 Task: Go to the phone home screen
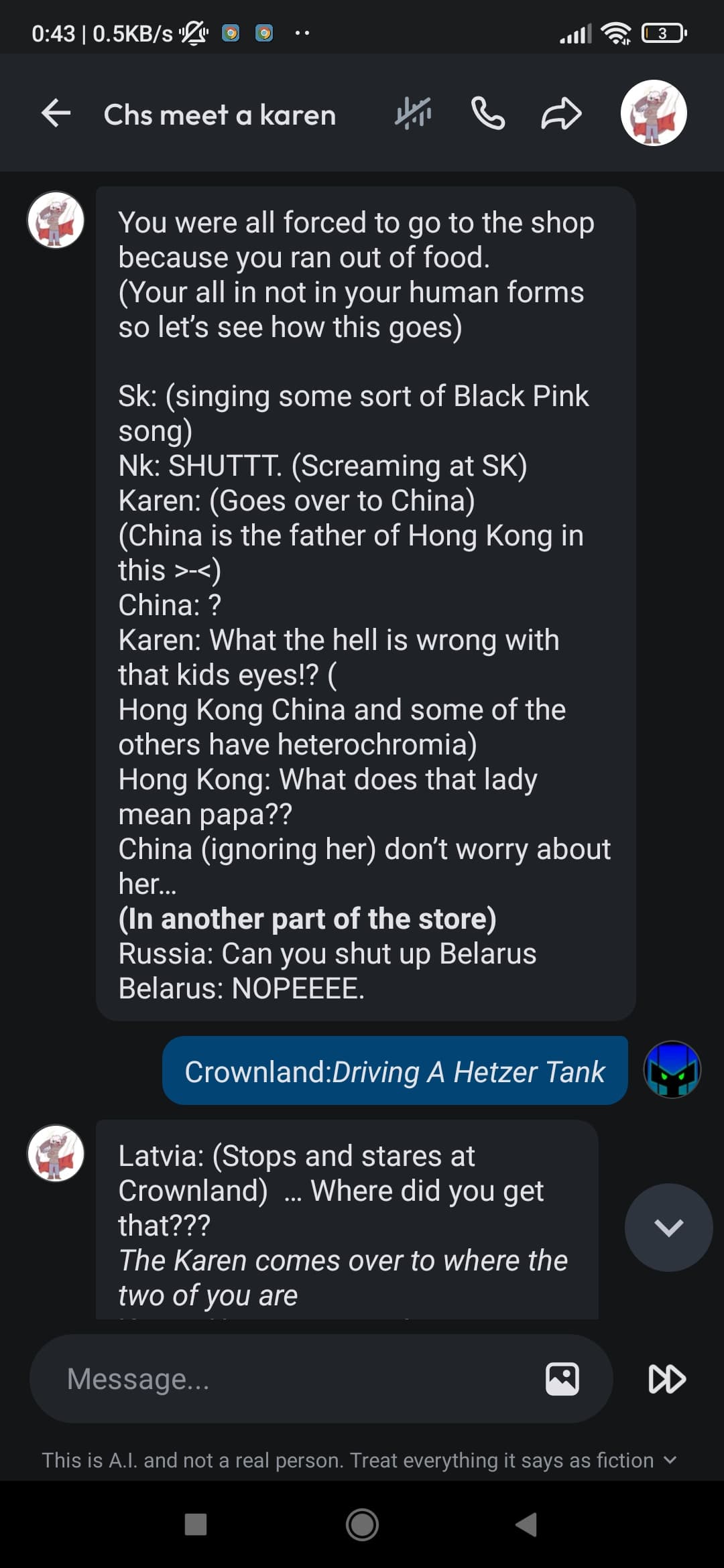tap(362, 1524)
